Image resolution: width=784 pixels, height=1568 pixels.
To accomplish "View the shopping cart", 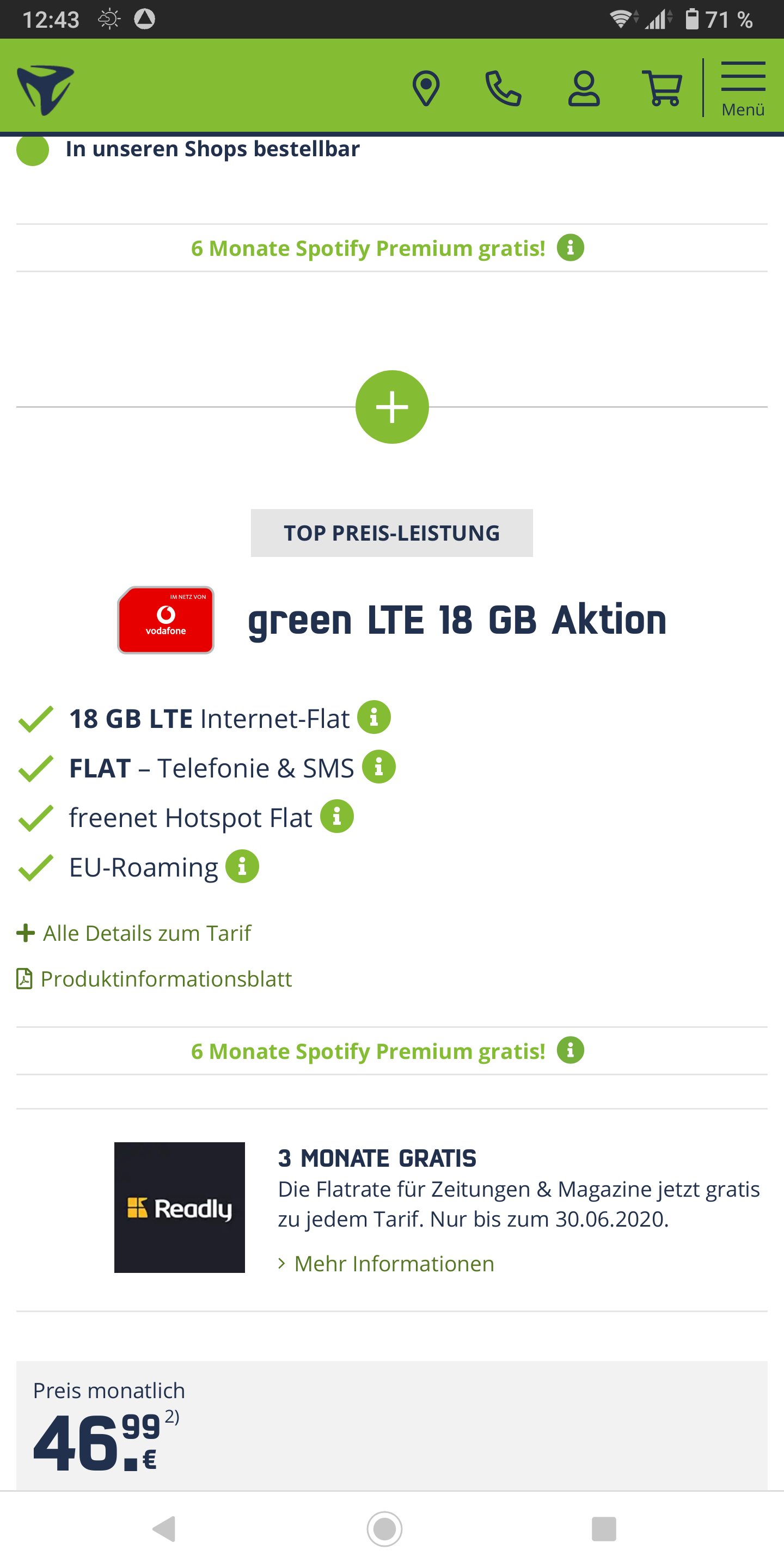I will pos(662,88).
